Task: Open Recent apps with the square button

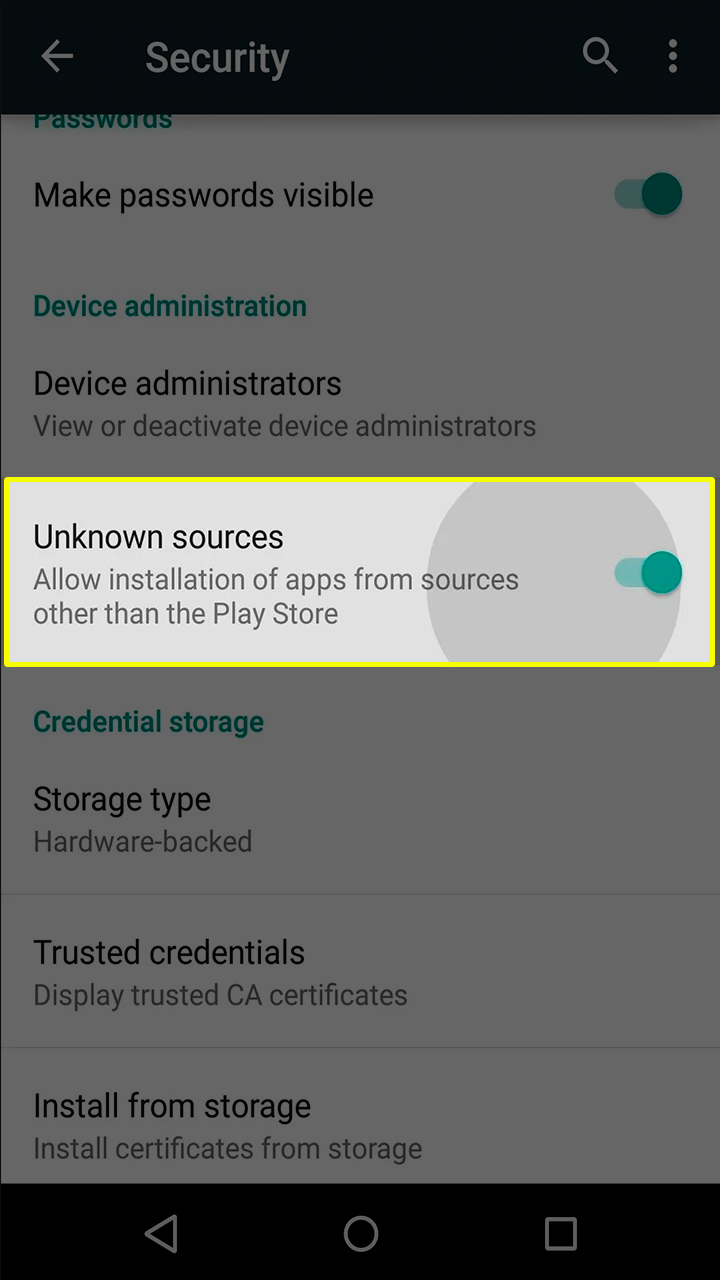Action: click(560, 1234)
